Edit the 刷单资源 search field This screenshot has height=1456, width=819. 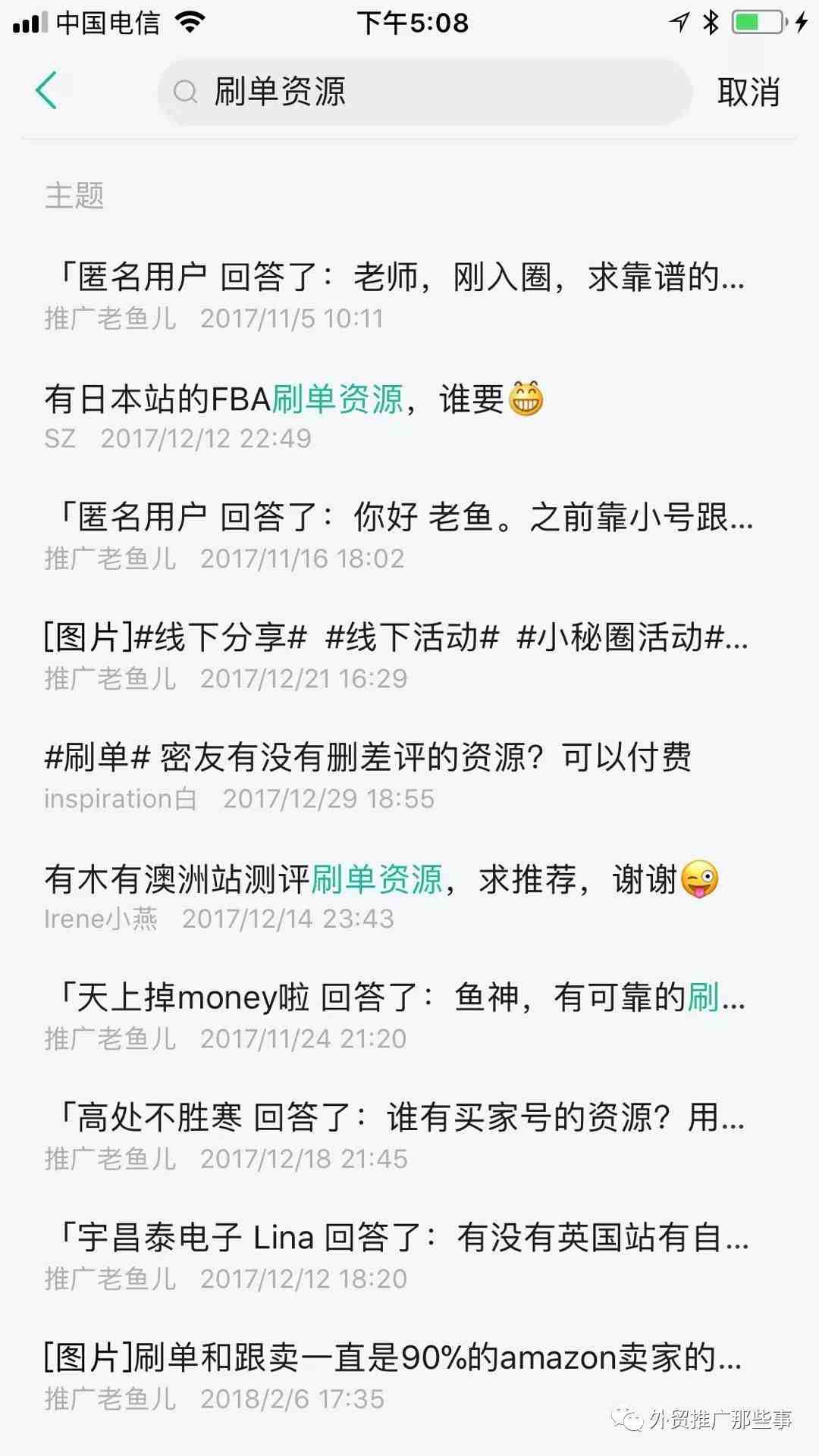click(x=425, y=92)
